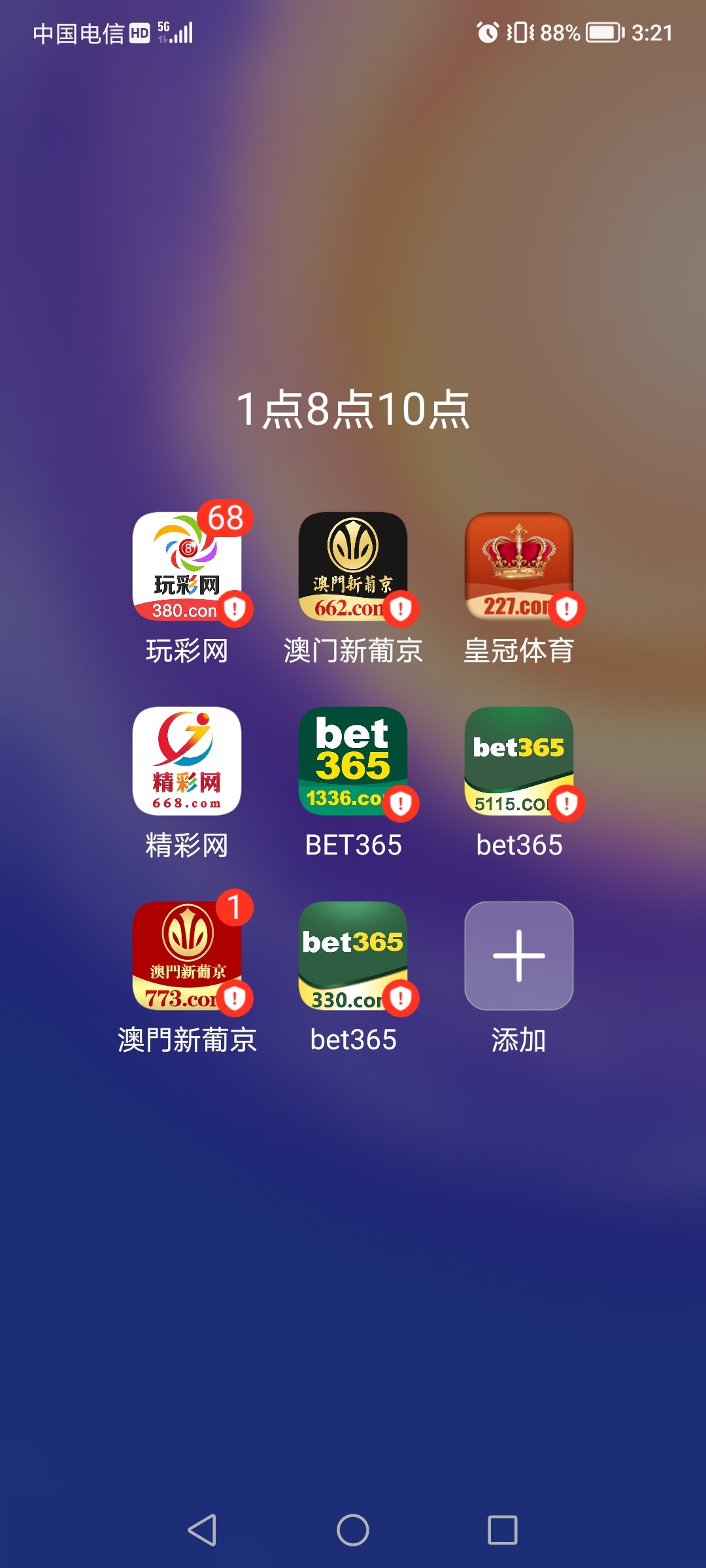
Task: Open the recent apps overview
Action: click(503, 1530)
